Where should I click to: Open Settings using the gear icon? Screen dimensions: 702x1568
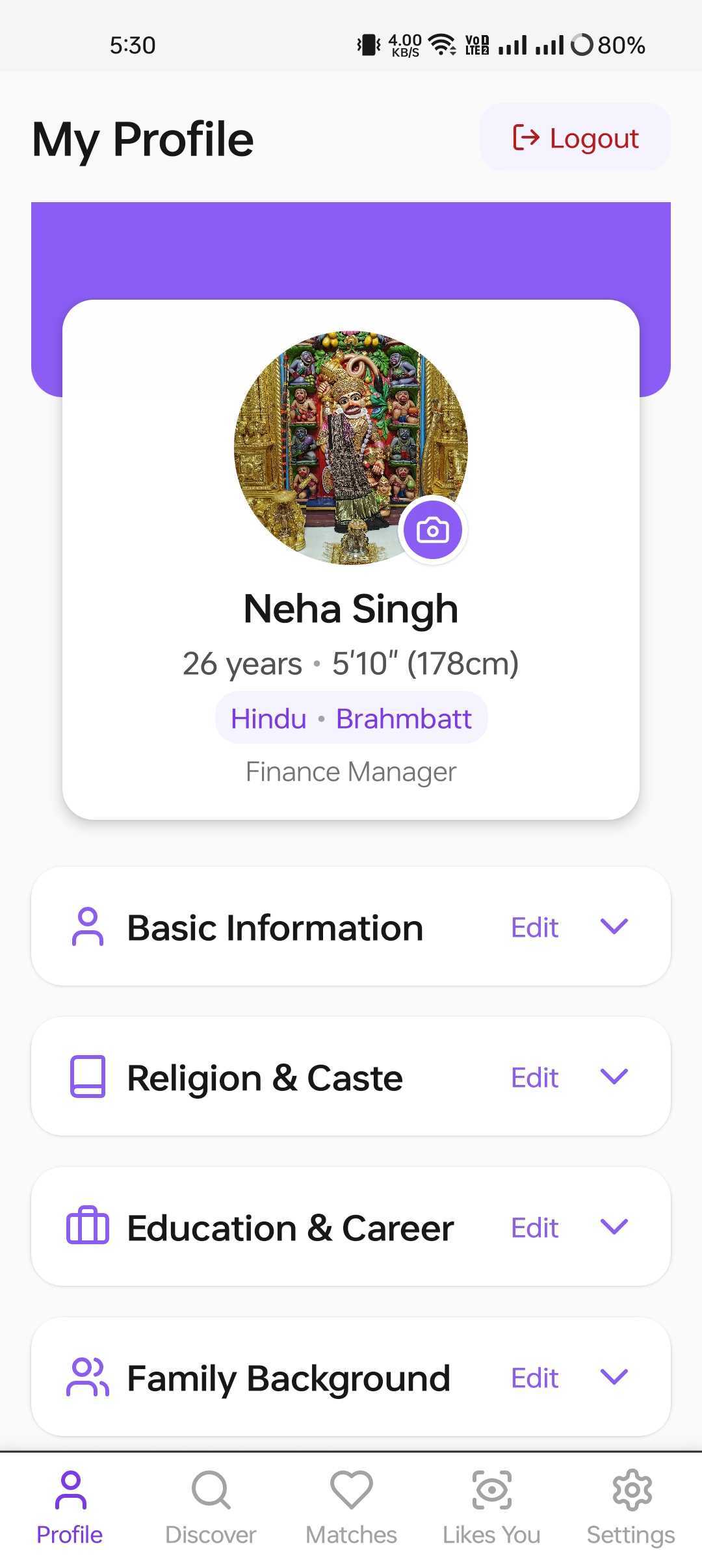[x=630, y=1489]
